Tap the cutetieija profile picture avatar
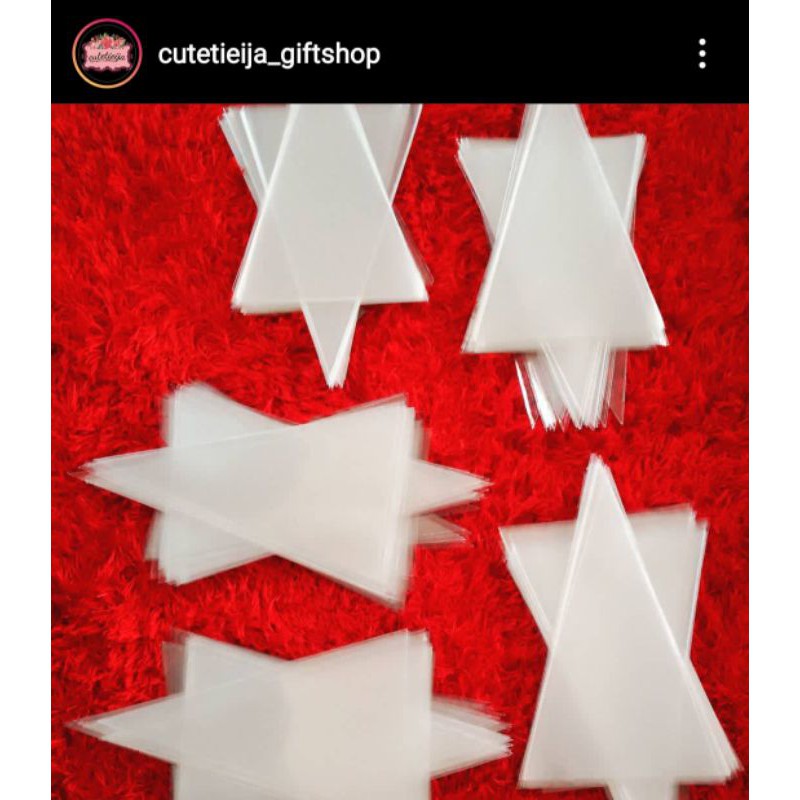 [x=106, y=54]
